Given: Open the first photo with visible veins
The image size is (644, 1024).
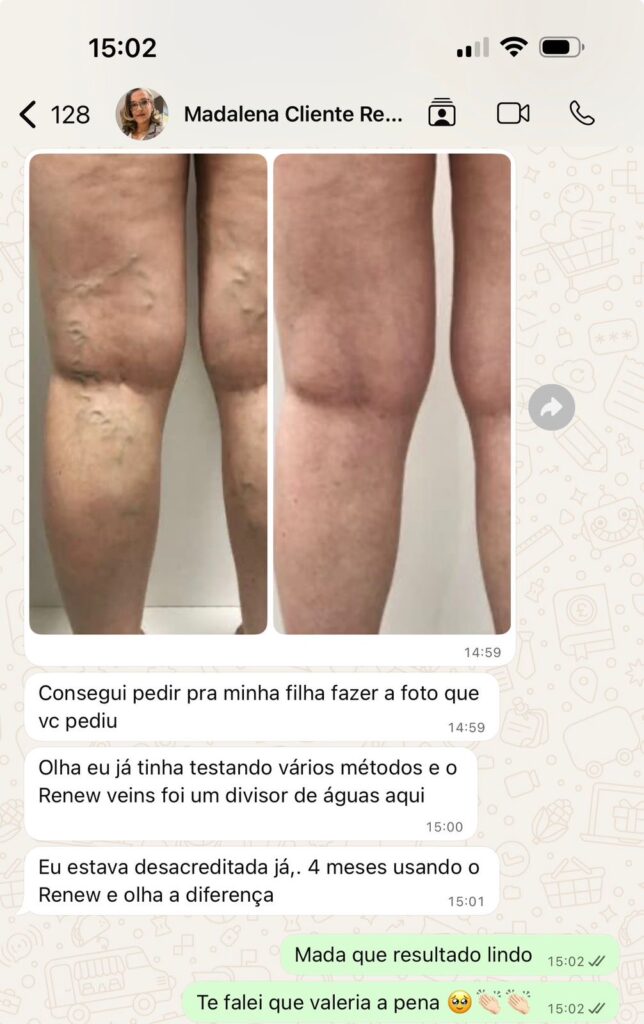Looking at the screenshot, I should 148,394.
